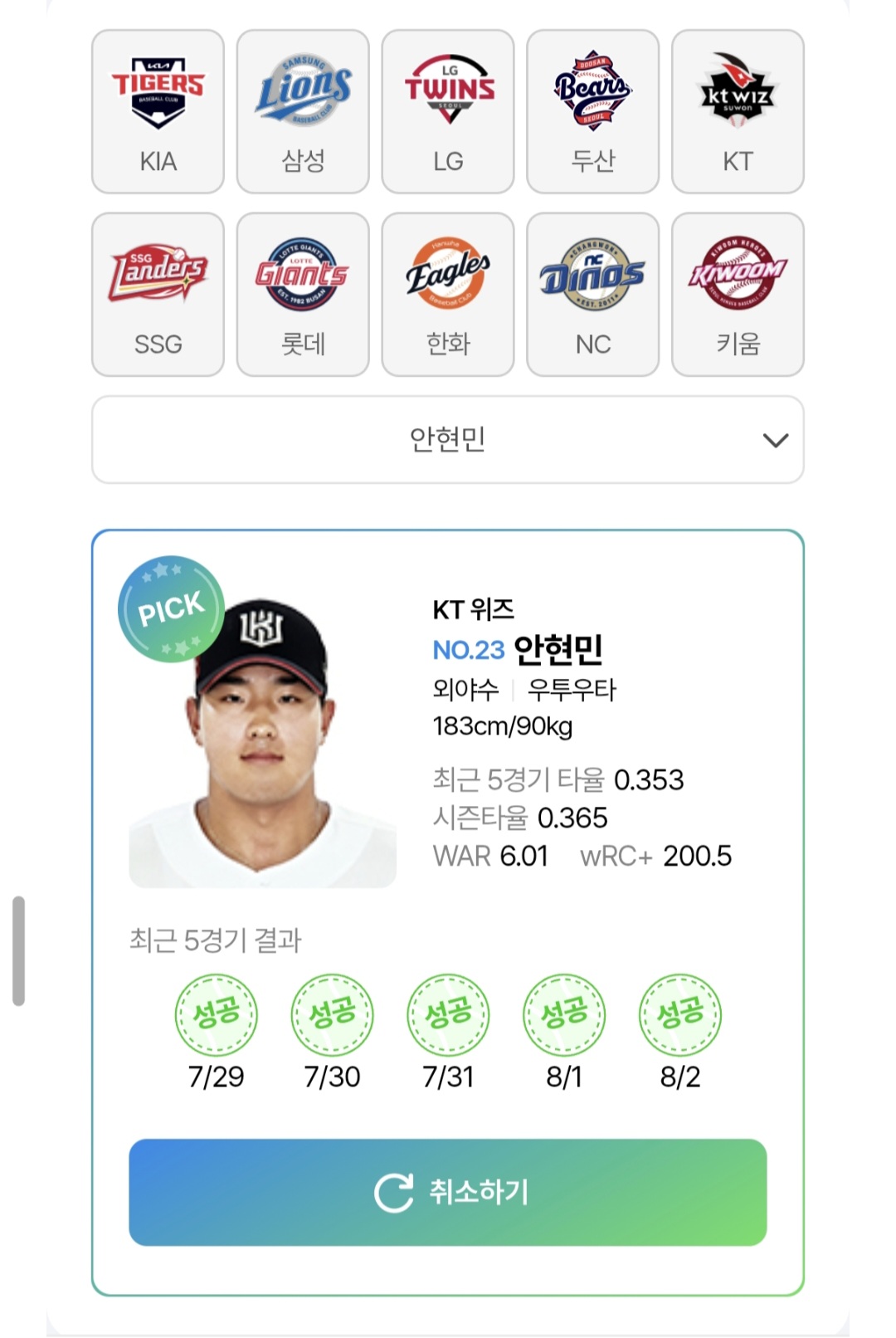Tap 취소하기 to cancel the pick
Screen dimensions: 896x1338
(448, 1192)
